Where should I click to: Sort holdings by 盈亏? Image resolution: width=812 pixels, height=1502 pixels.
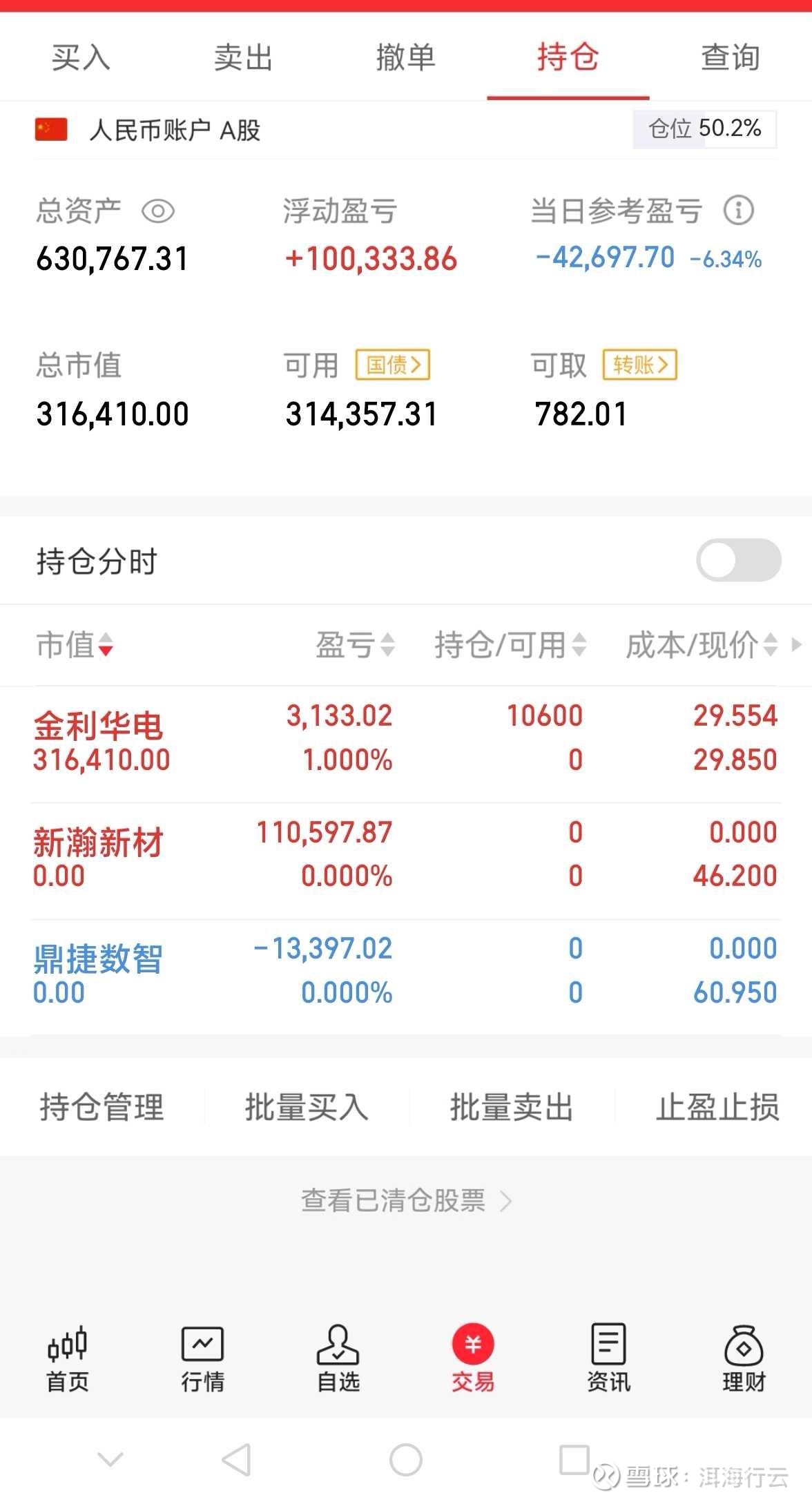[x=355, y=645]
